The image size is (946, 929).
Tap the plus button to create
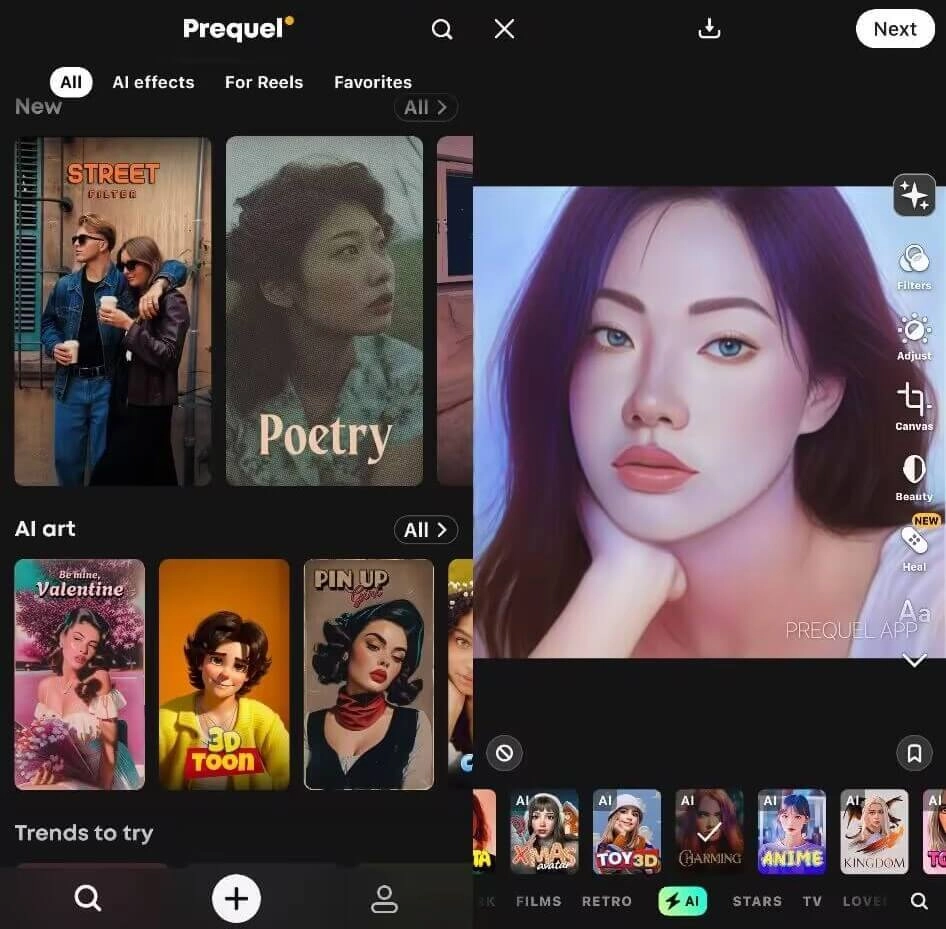(x=236, y=900)
